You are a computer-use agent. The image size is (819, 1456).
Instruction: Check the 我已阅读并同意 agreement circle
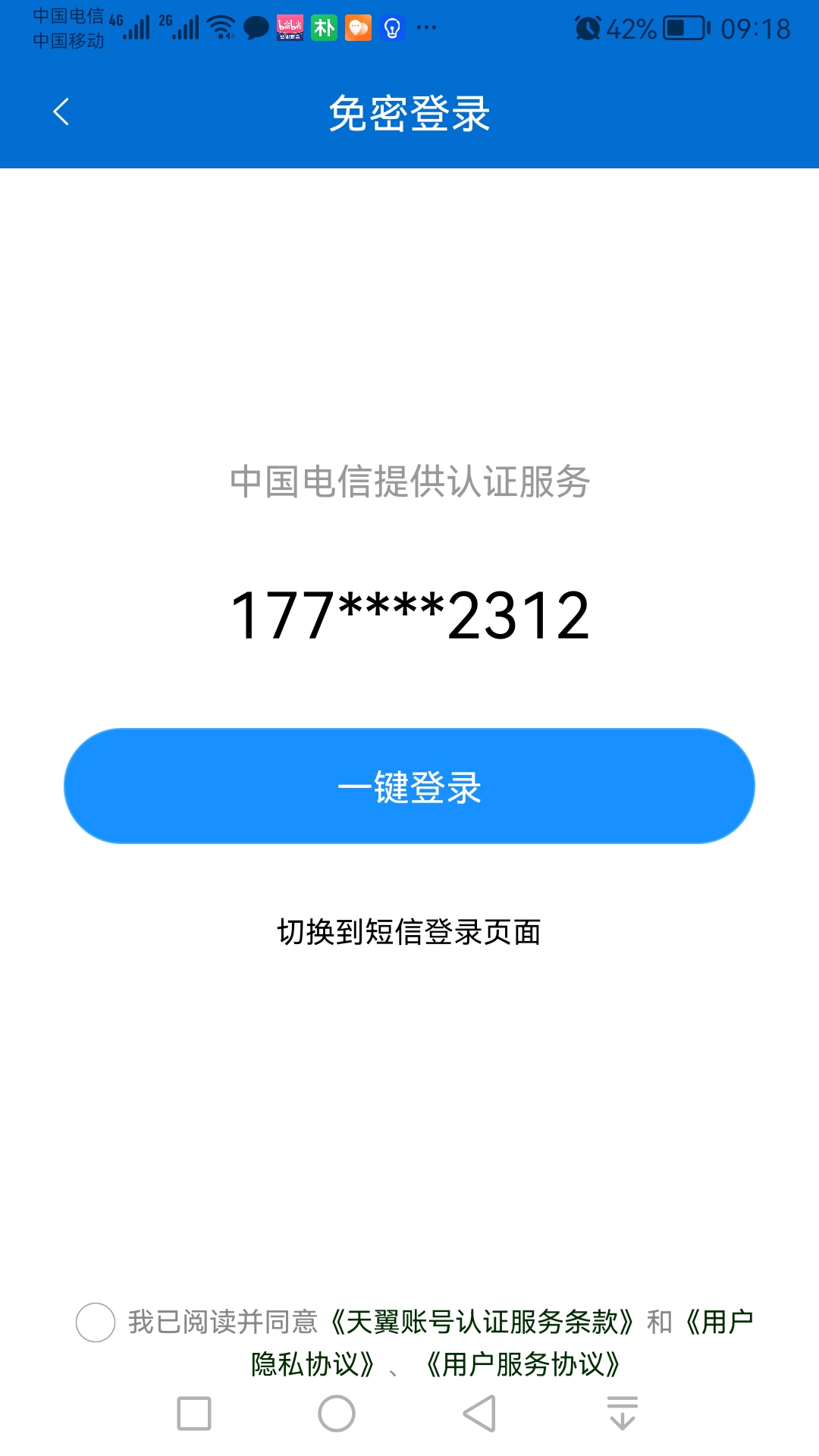[96, 1323]
